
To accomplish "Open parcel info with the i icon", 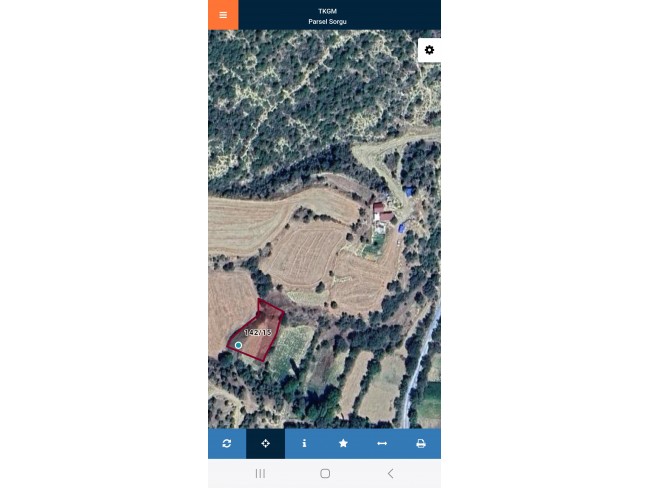I will point(304,443).
